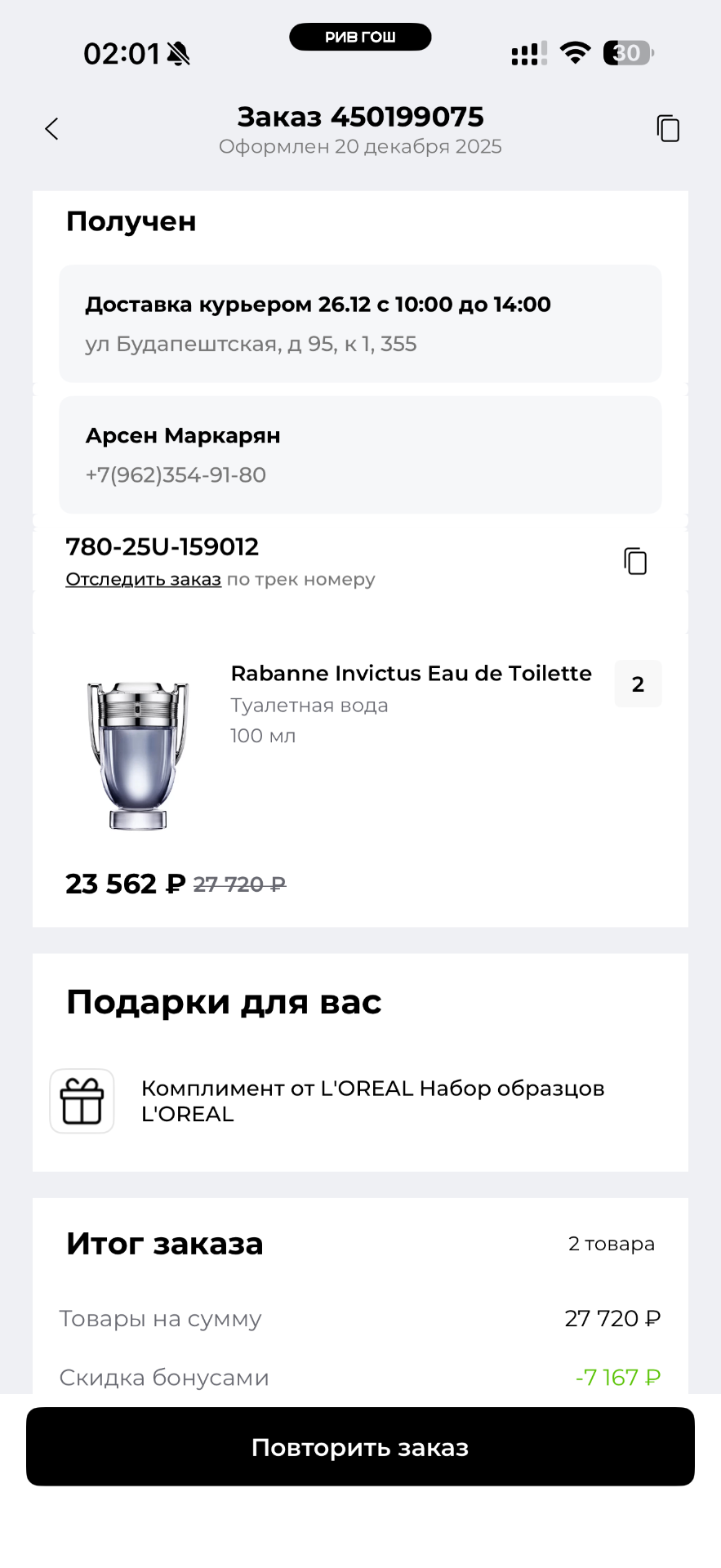
Task: Go back from order details
Action: 51,129
